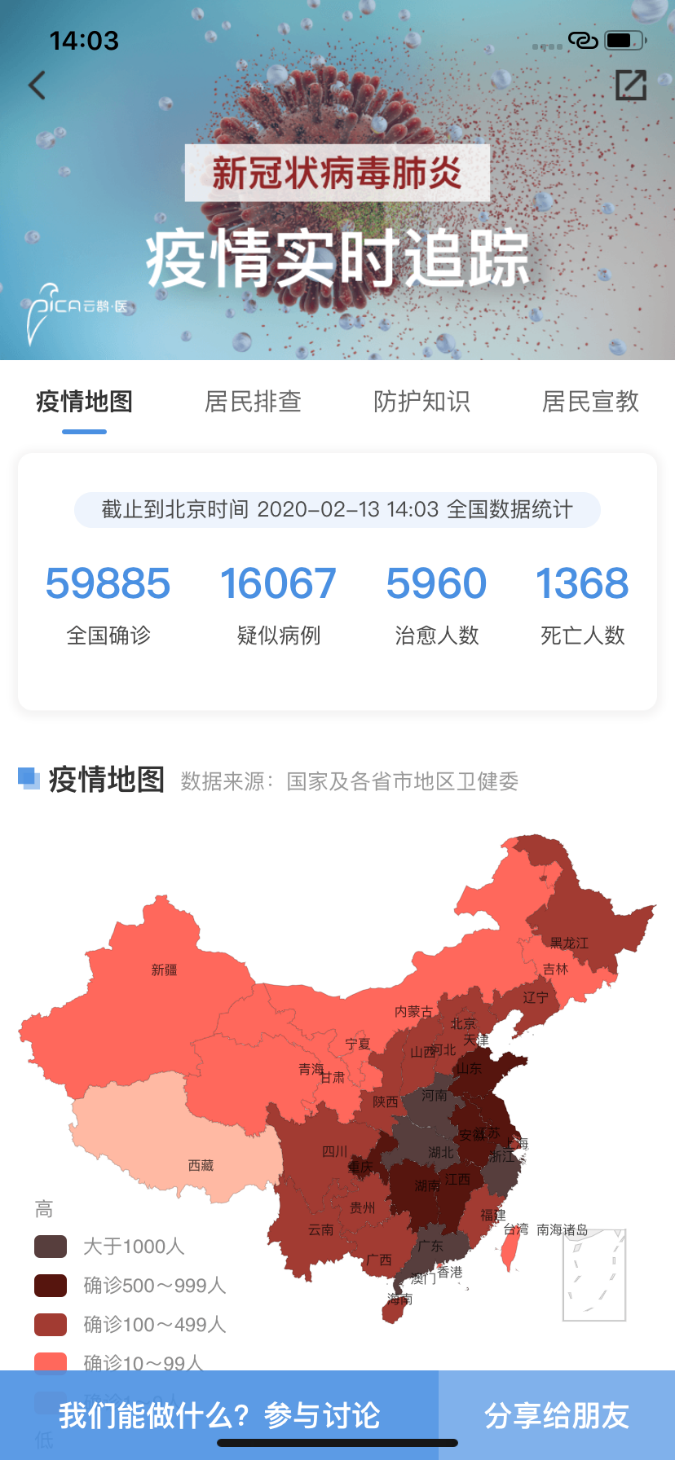Select 新疆 province on the map
This screenshot has height=1460, width=675.
tap(165, 968)
